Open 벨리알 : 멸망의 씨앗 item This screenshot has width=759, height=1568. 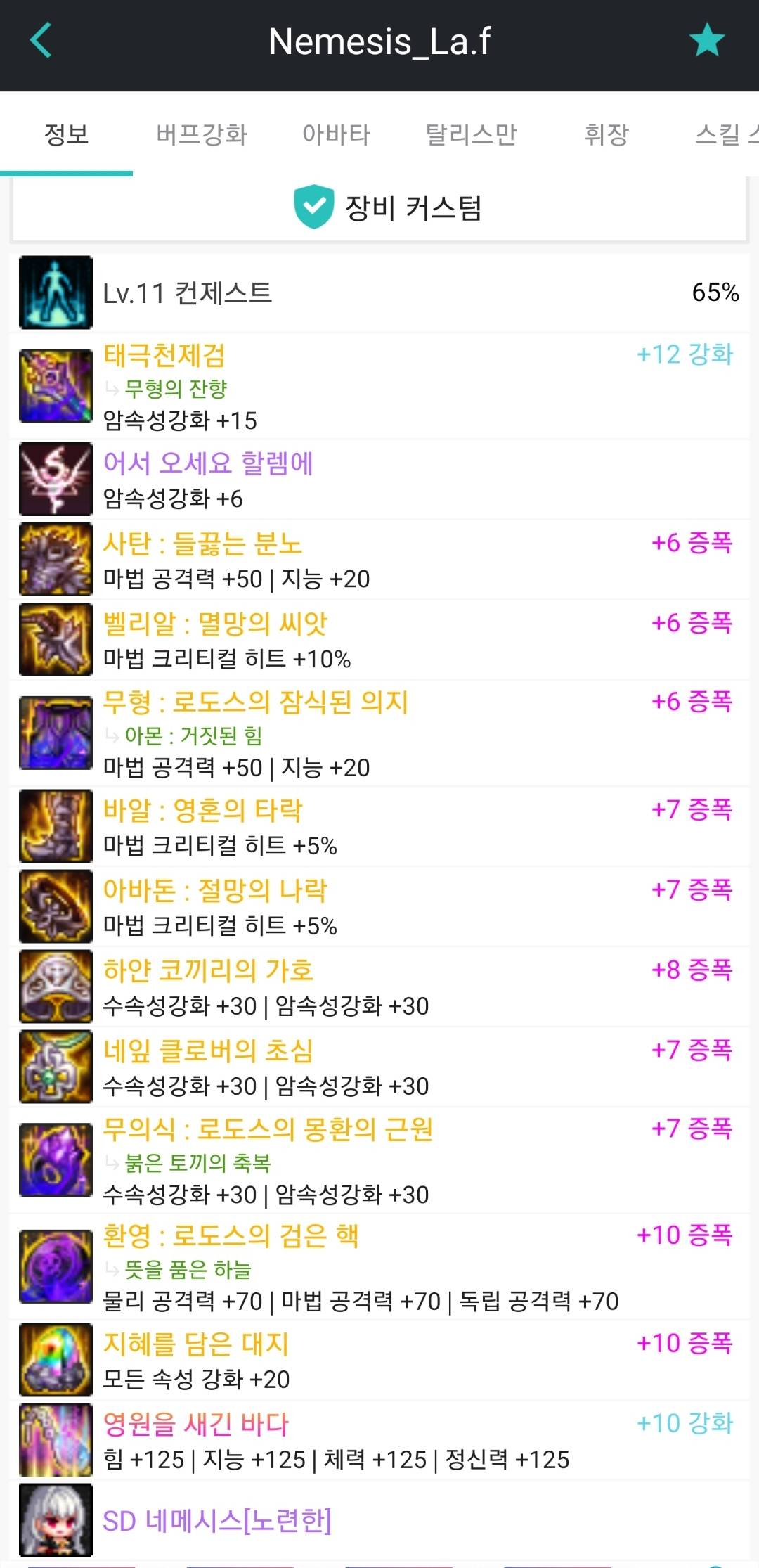click(x=379, y=640)
